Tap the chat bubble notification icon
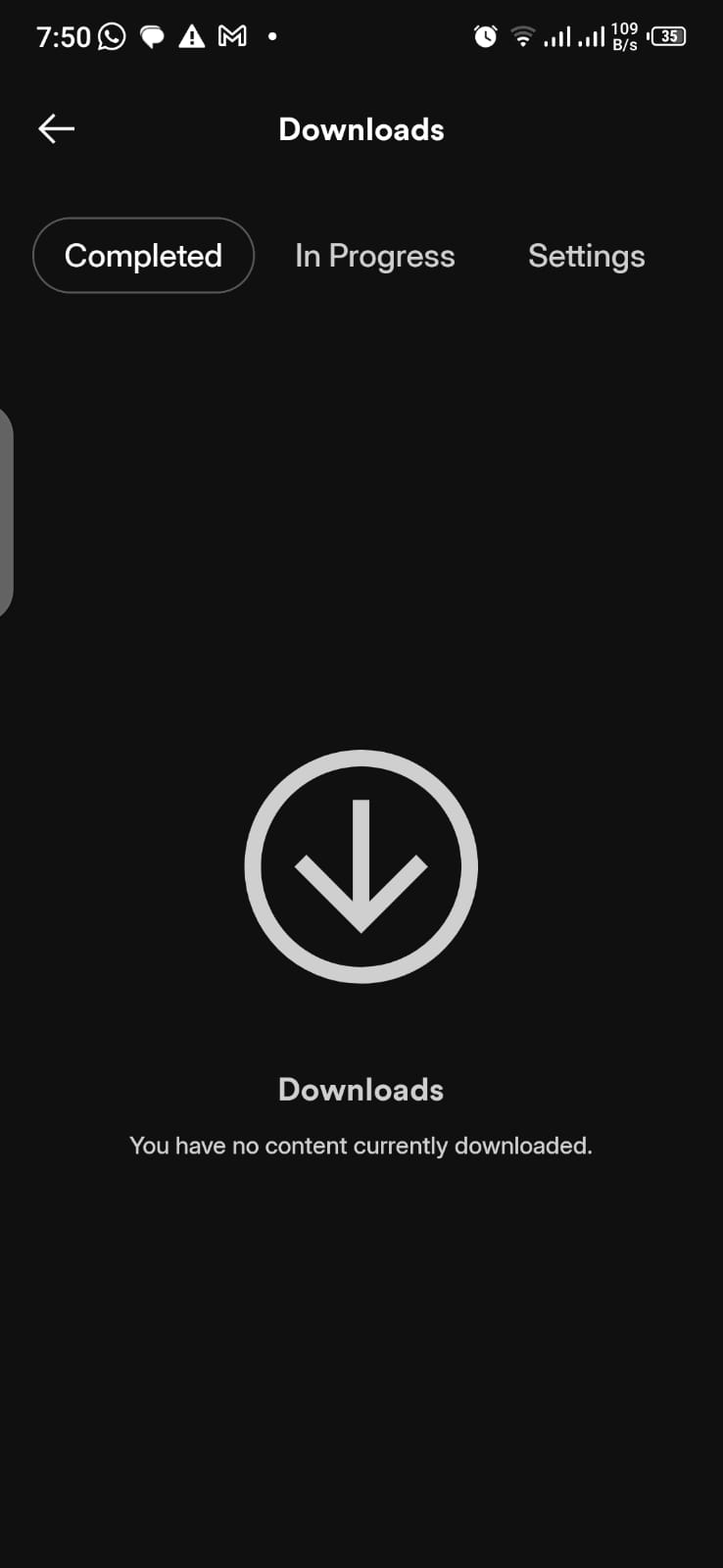 [x=152, y=36]
